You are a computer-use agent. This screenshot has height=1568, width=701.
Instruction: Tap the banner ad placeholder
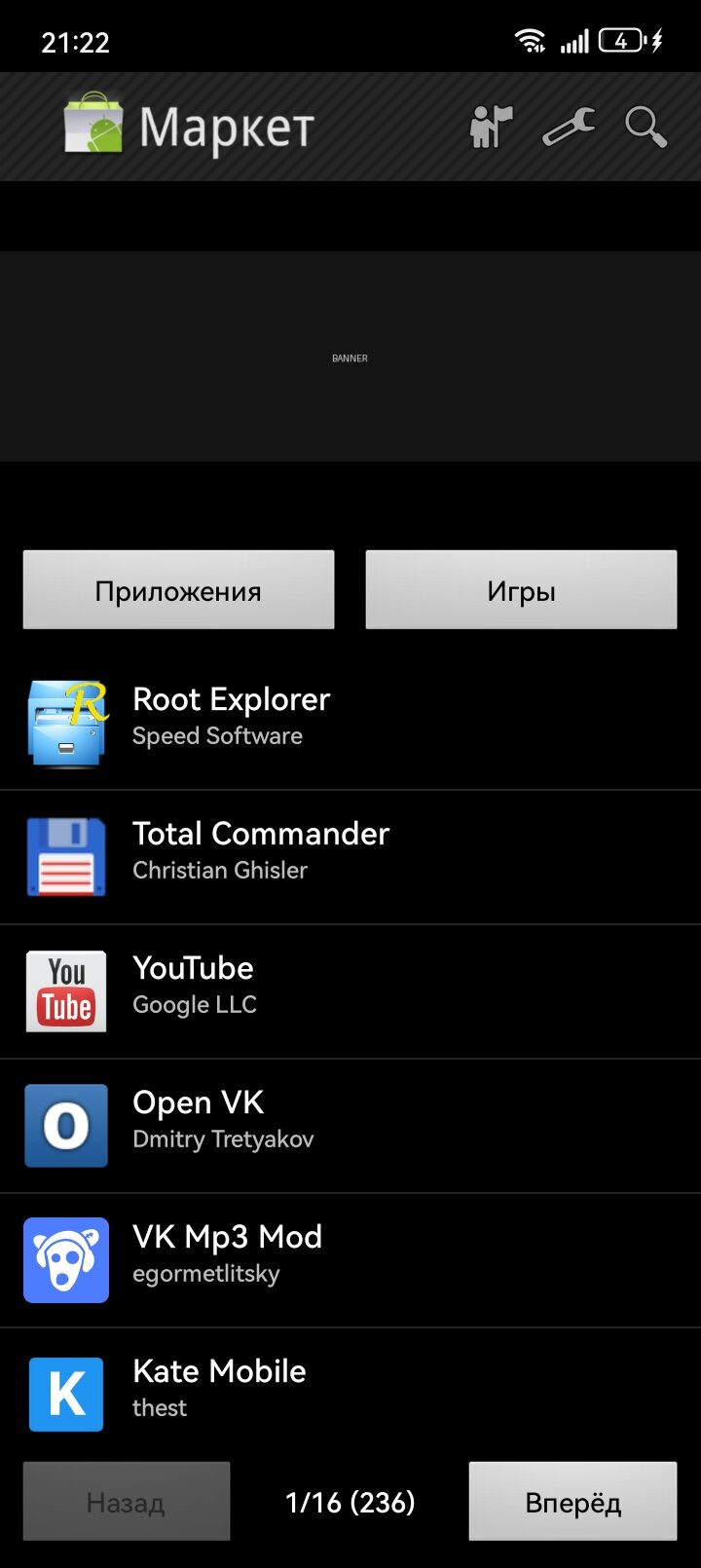tap(350, 357)
